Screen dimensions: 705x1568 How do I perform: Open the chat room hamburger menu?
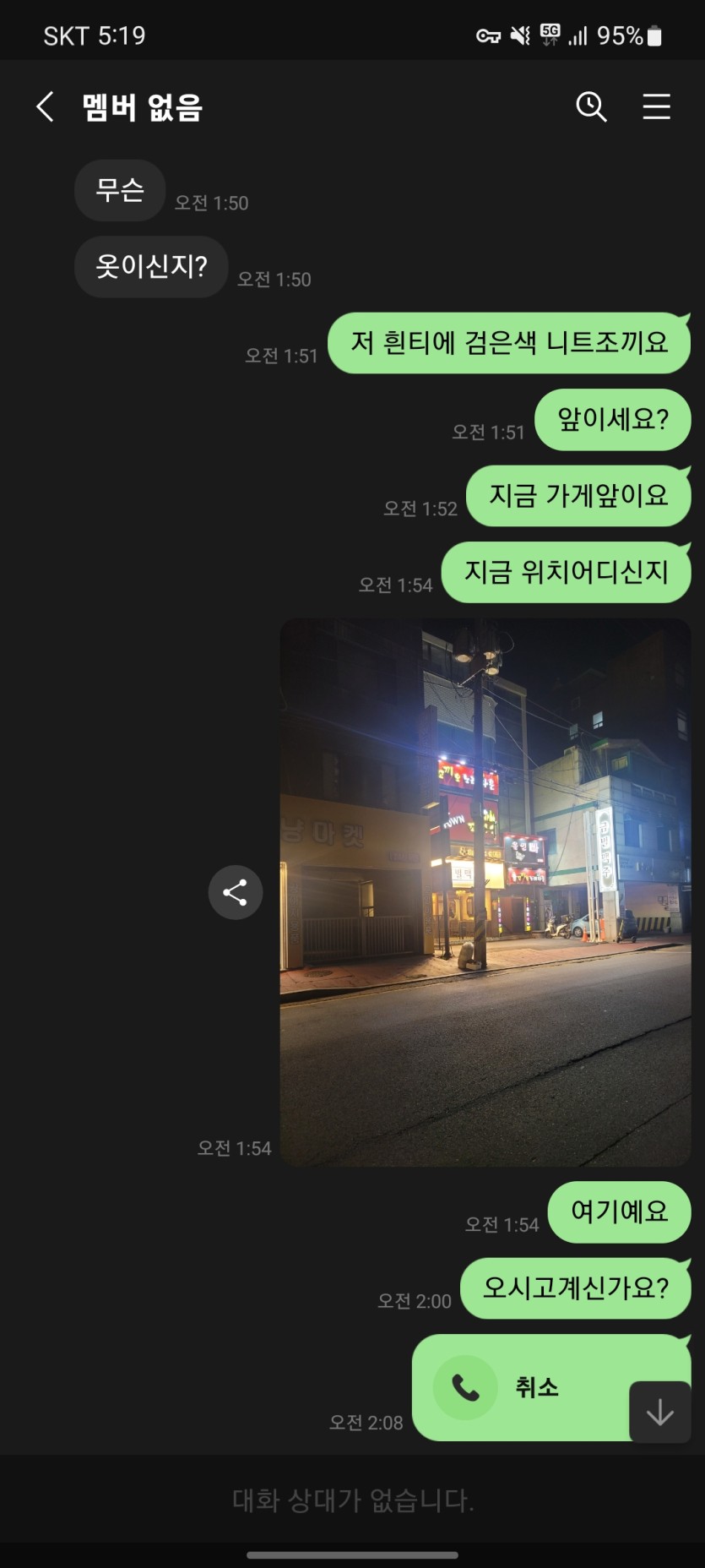coord(656,107)
